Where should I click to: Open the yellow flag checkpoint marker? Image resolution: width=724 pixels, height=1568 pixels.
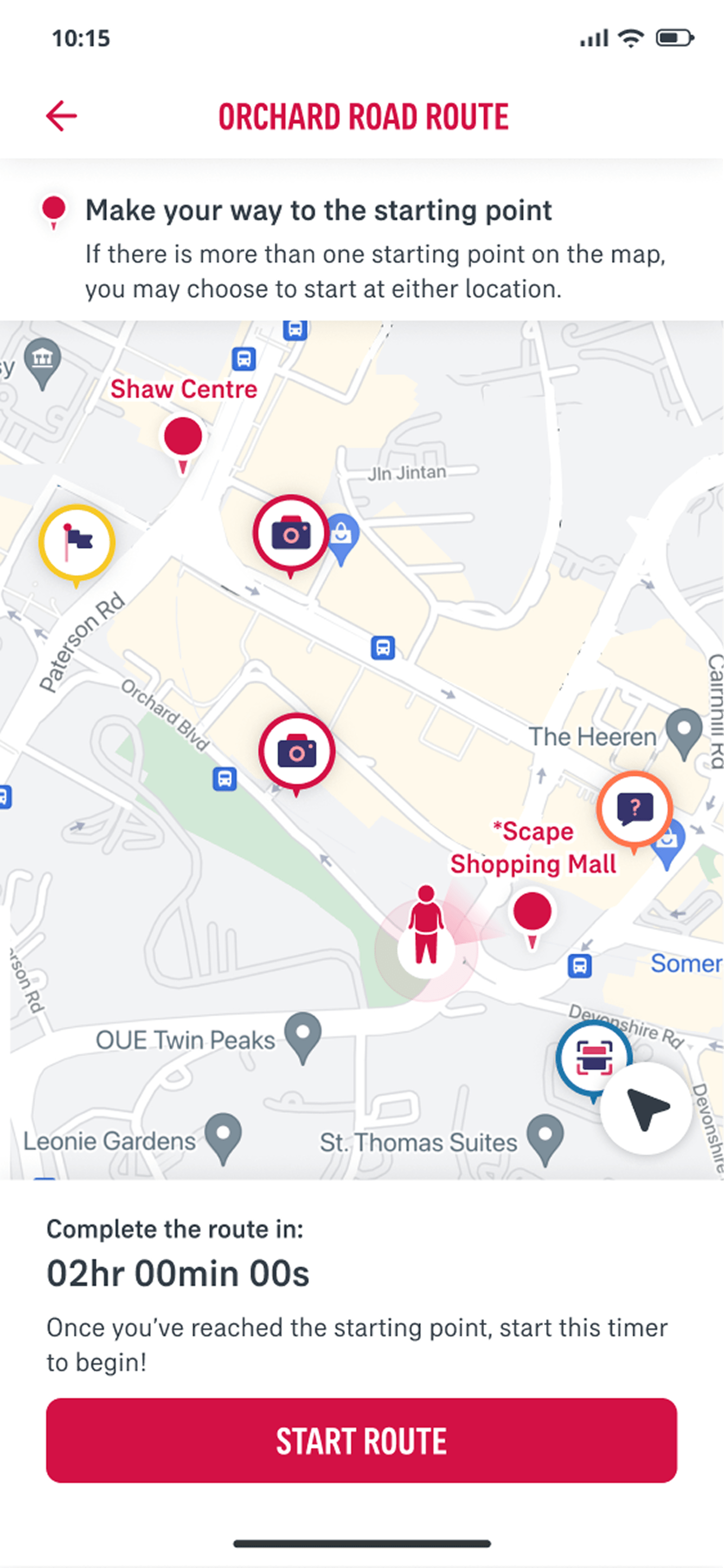point(77,541)
